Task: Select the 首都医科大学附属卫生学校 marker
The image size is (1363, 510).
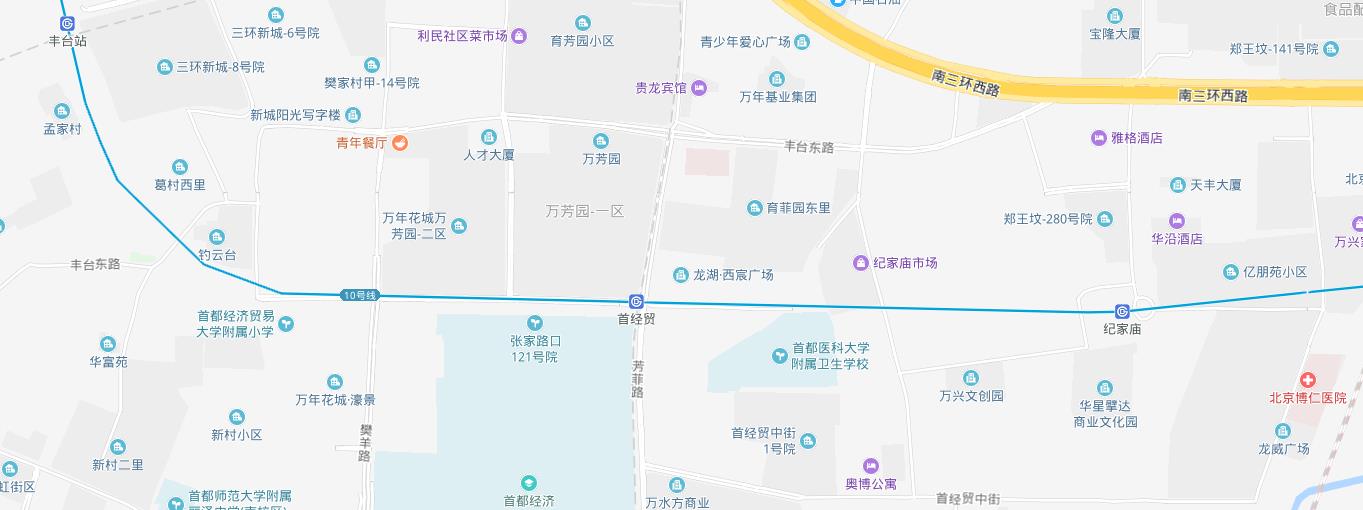Action: 779,355
